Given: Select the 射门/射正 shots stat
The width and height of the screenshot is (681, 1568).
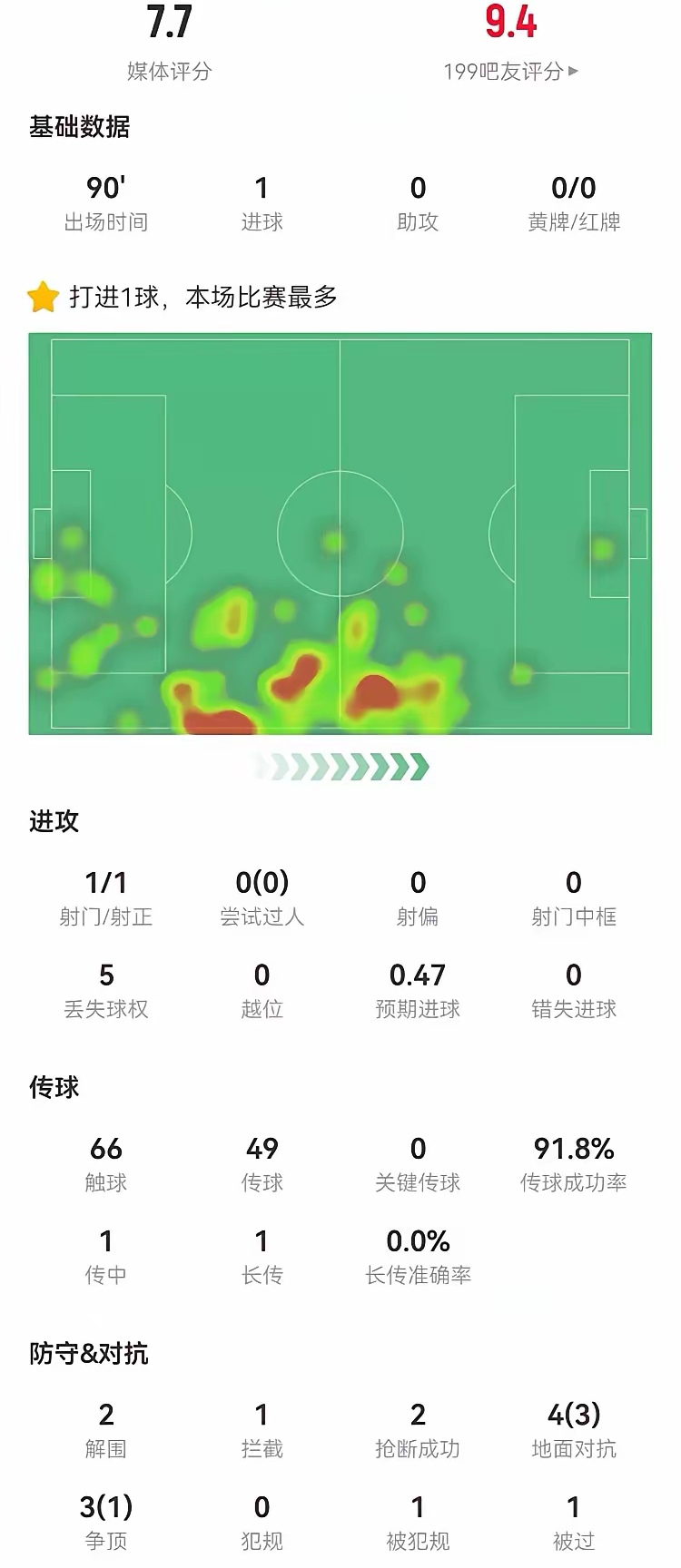Looking at the screenshot, I should [105, 894].
